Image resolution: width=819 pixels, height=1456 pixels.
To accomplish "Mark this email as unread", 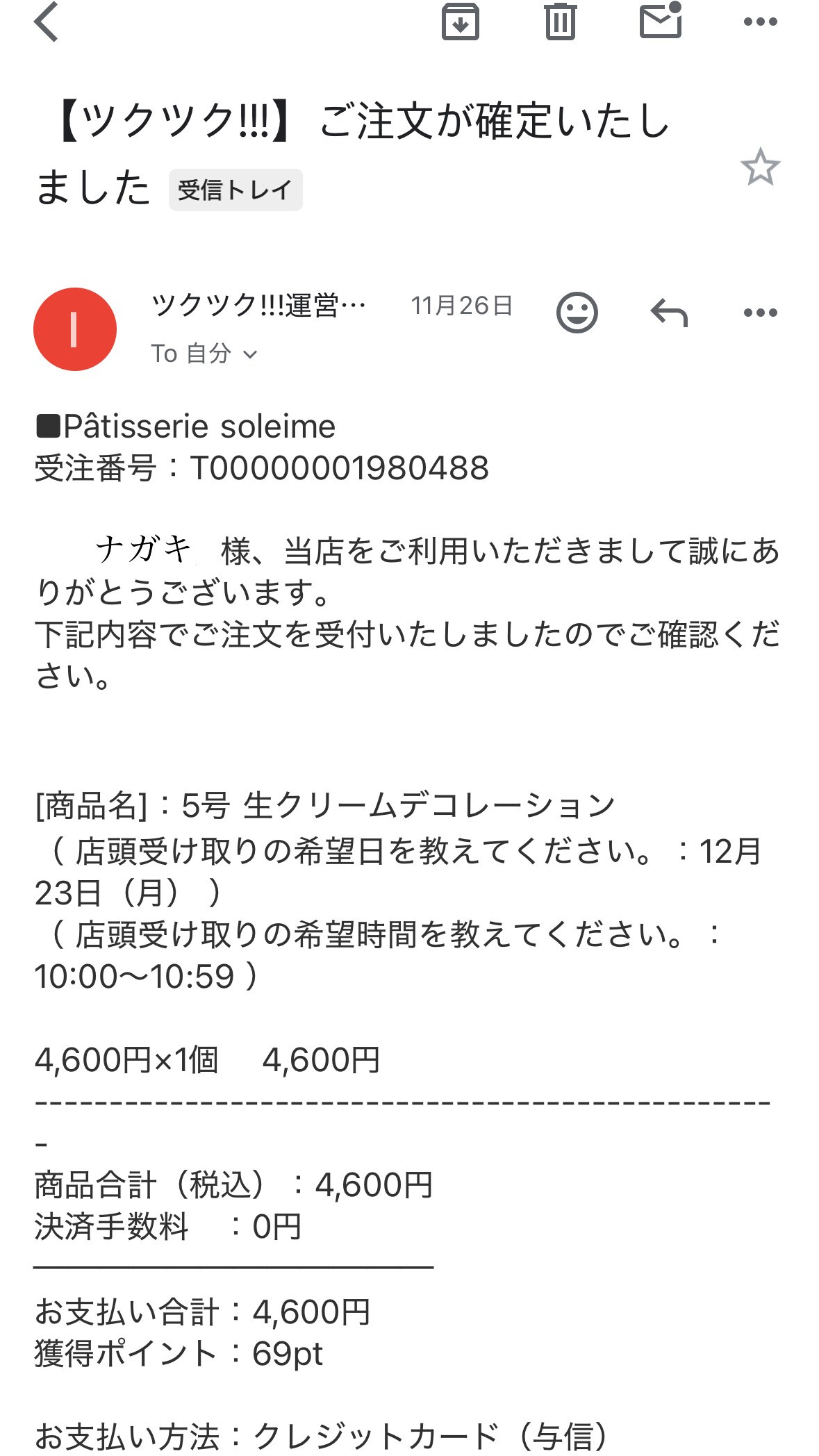I will coord(660,21).
